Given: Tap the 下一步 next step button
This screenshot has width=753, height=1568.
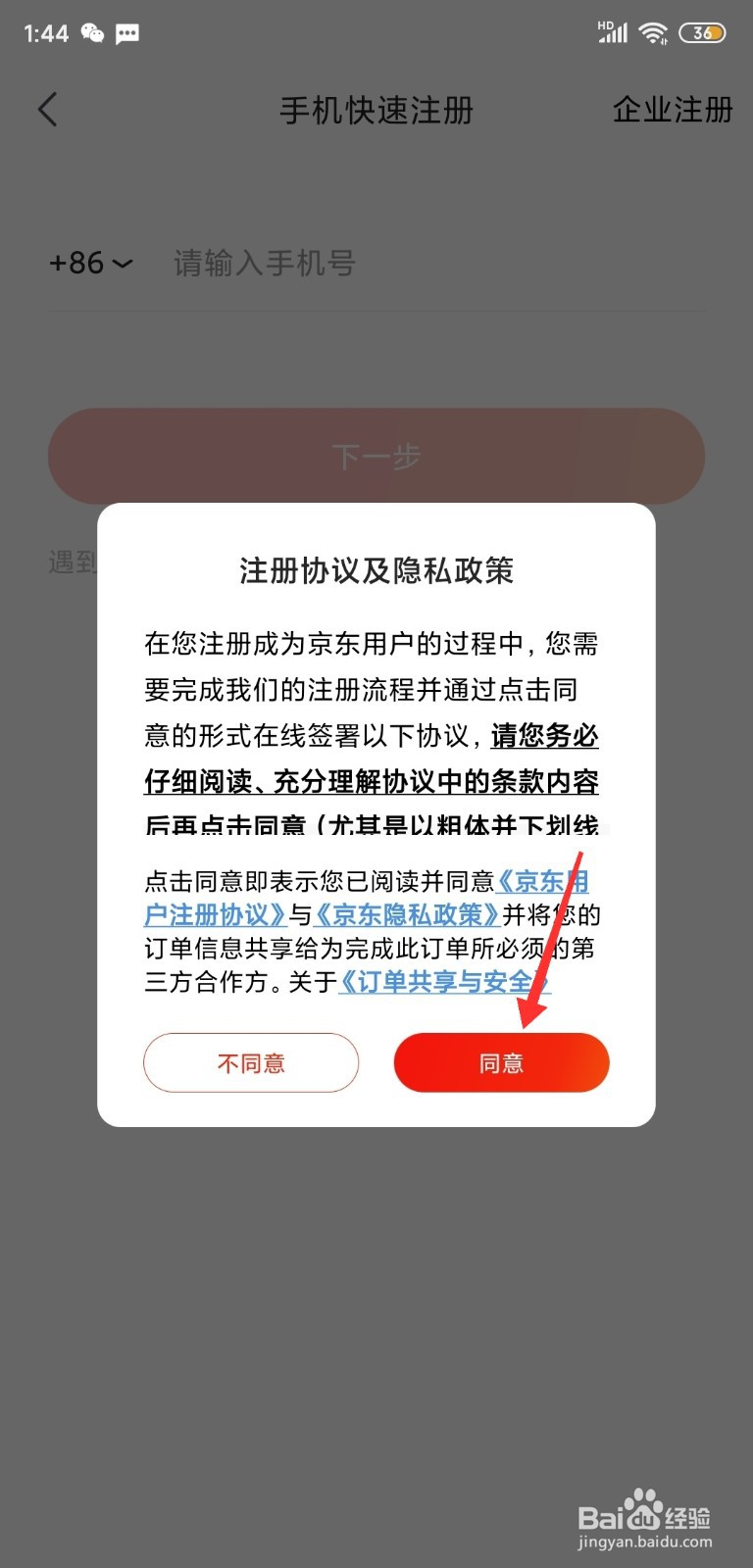Looking at the screenshot, I should (376, 457).
